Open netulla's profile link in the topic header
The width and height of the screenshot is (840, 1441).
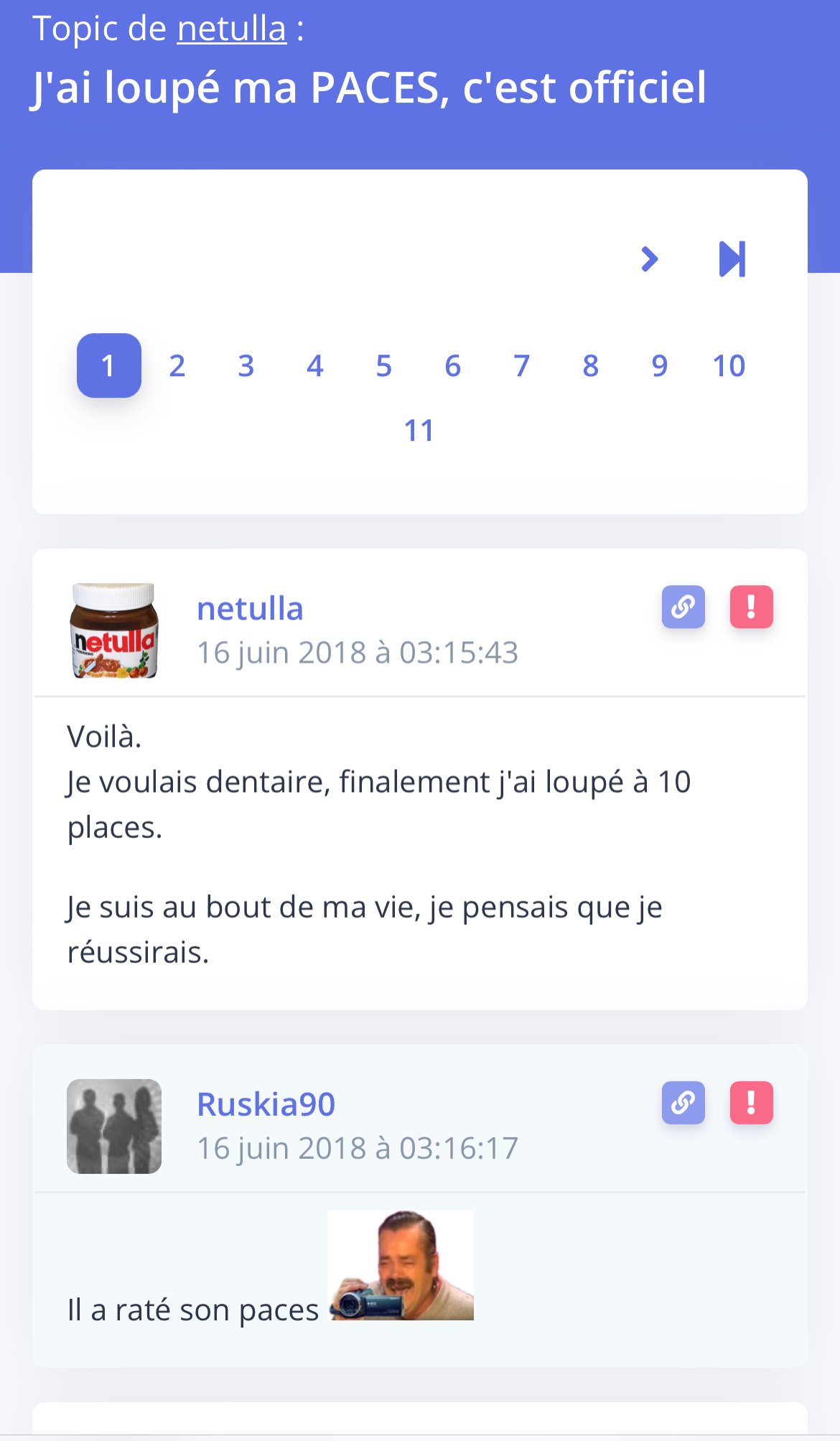pyautogui.click(x=231, y=29)
